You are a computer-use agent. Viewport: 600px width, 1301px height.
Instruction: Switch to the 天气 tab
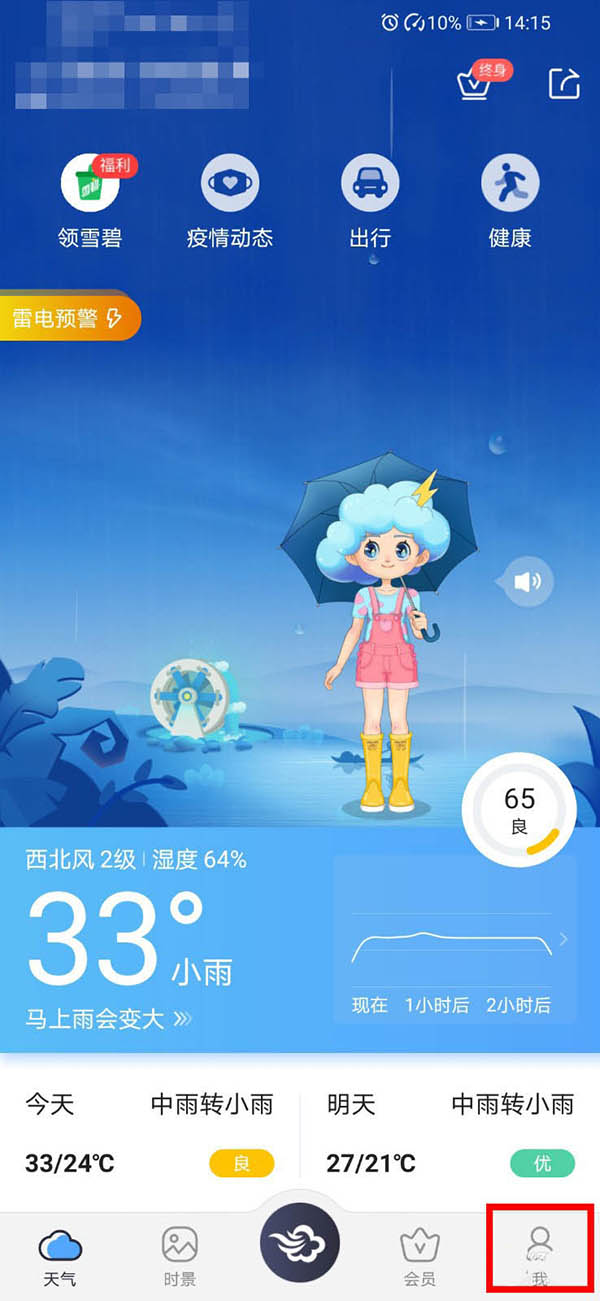[x=60, y=1256]
